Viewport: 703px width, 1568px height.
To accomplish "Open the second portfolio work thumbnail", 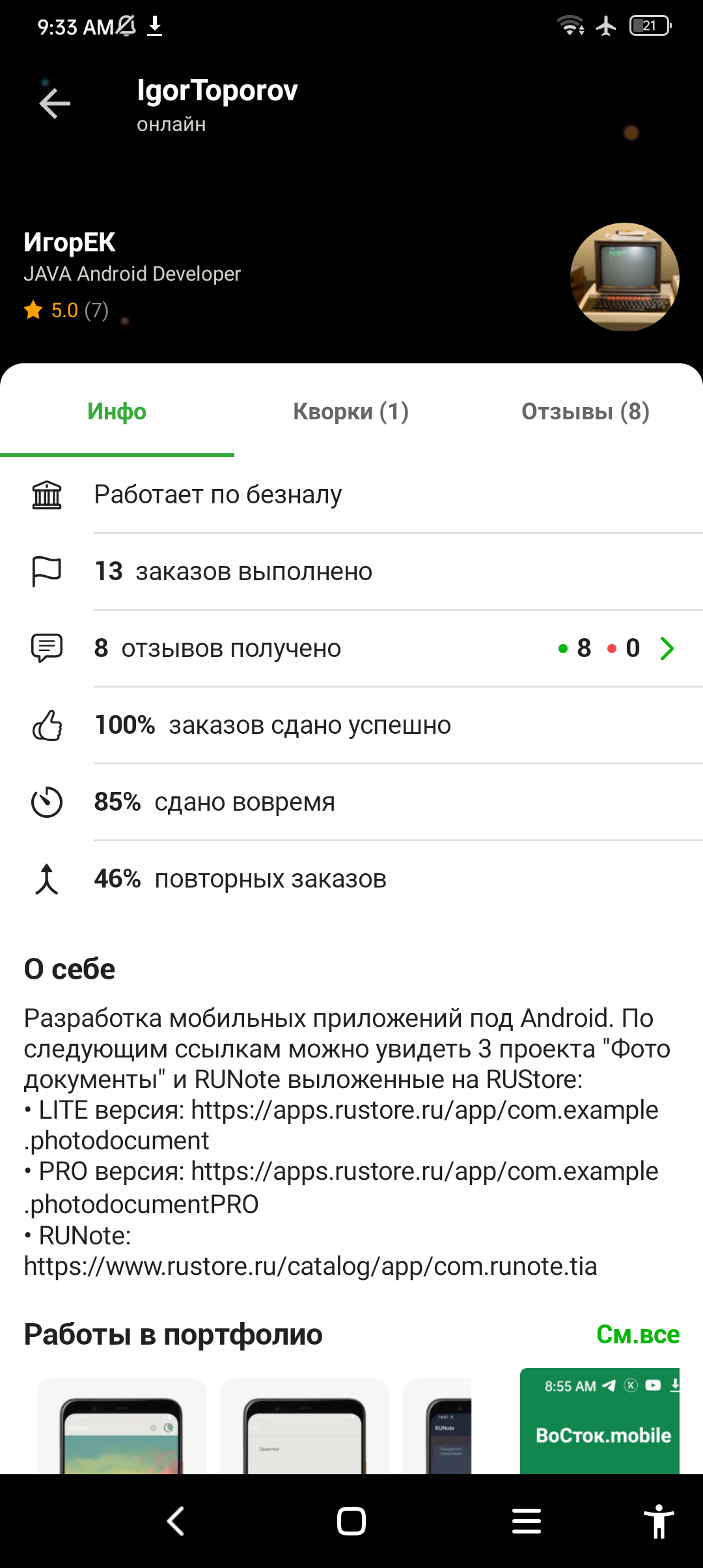I will click(305, 1426).
